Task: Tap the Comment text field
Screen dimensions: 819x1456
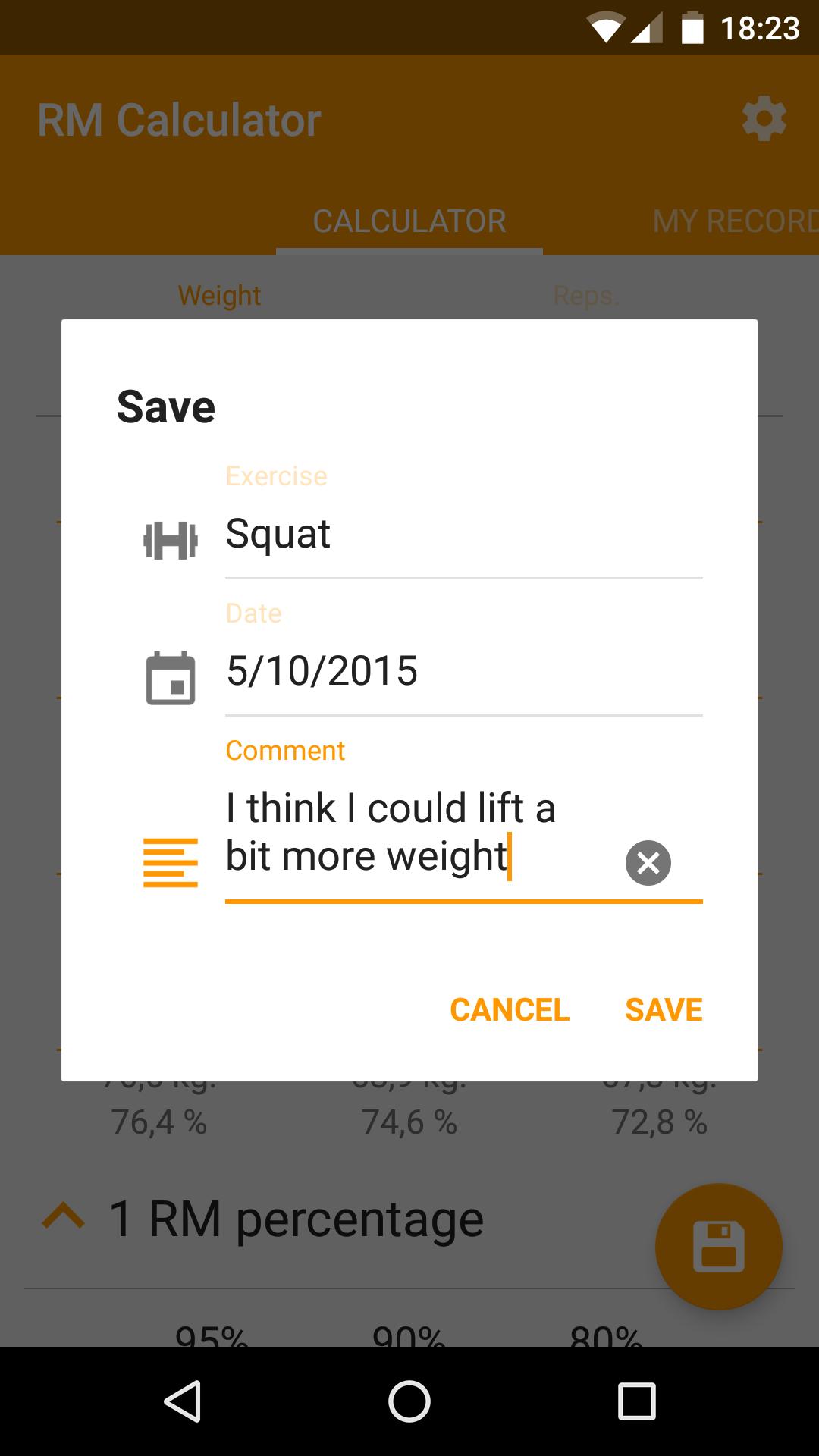Action: click(x=417, y=833)
